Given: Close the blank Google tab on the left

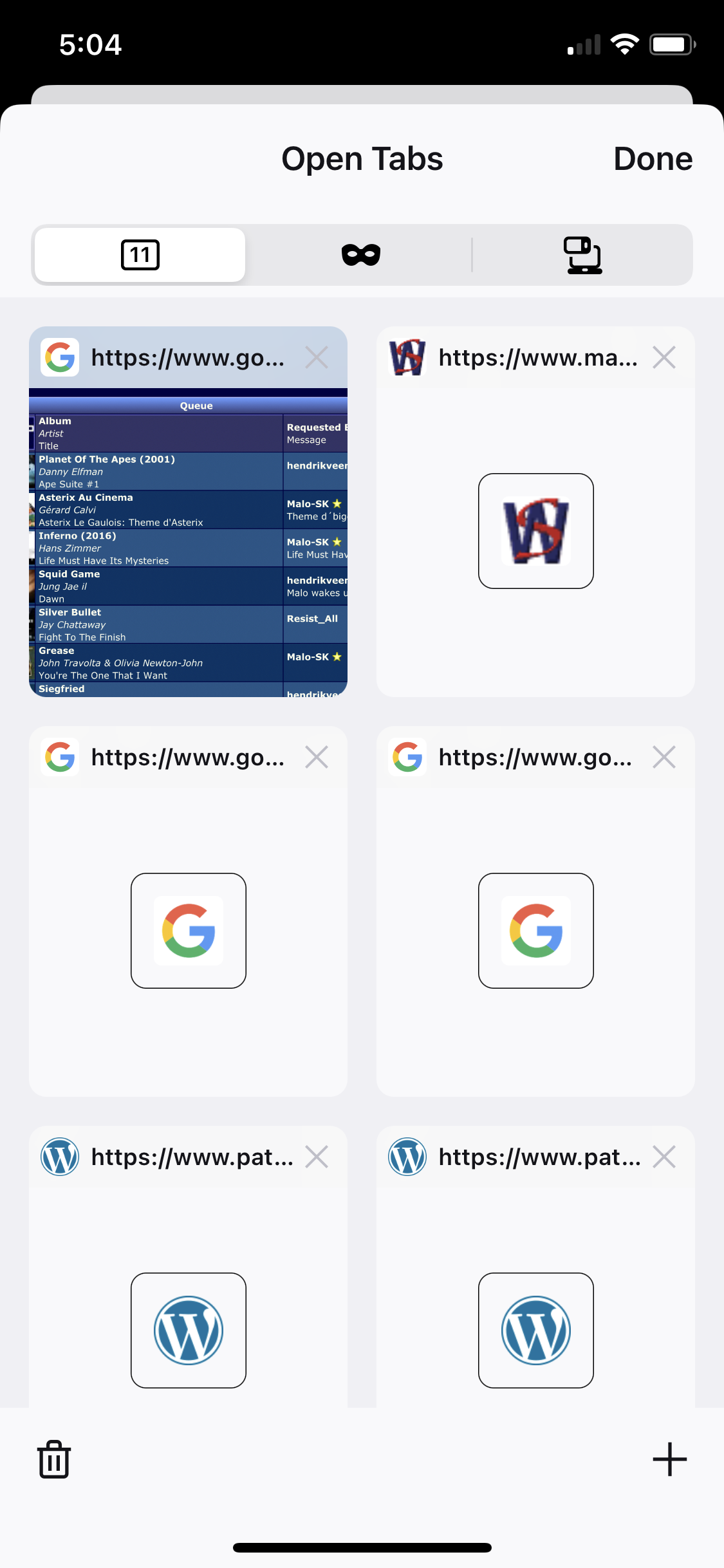Looking at the screenshot, I should coord(317,757).
